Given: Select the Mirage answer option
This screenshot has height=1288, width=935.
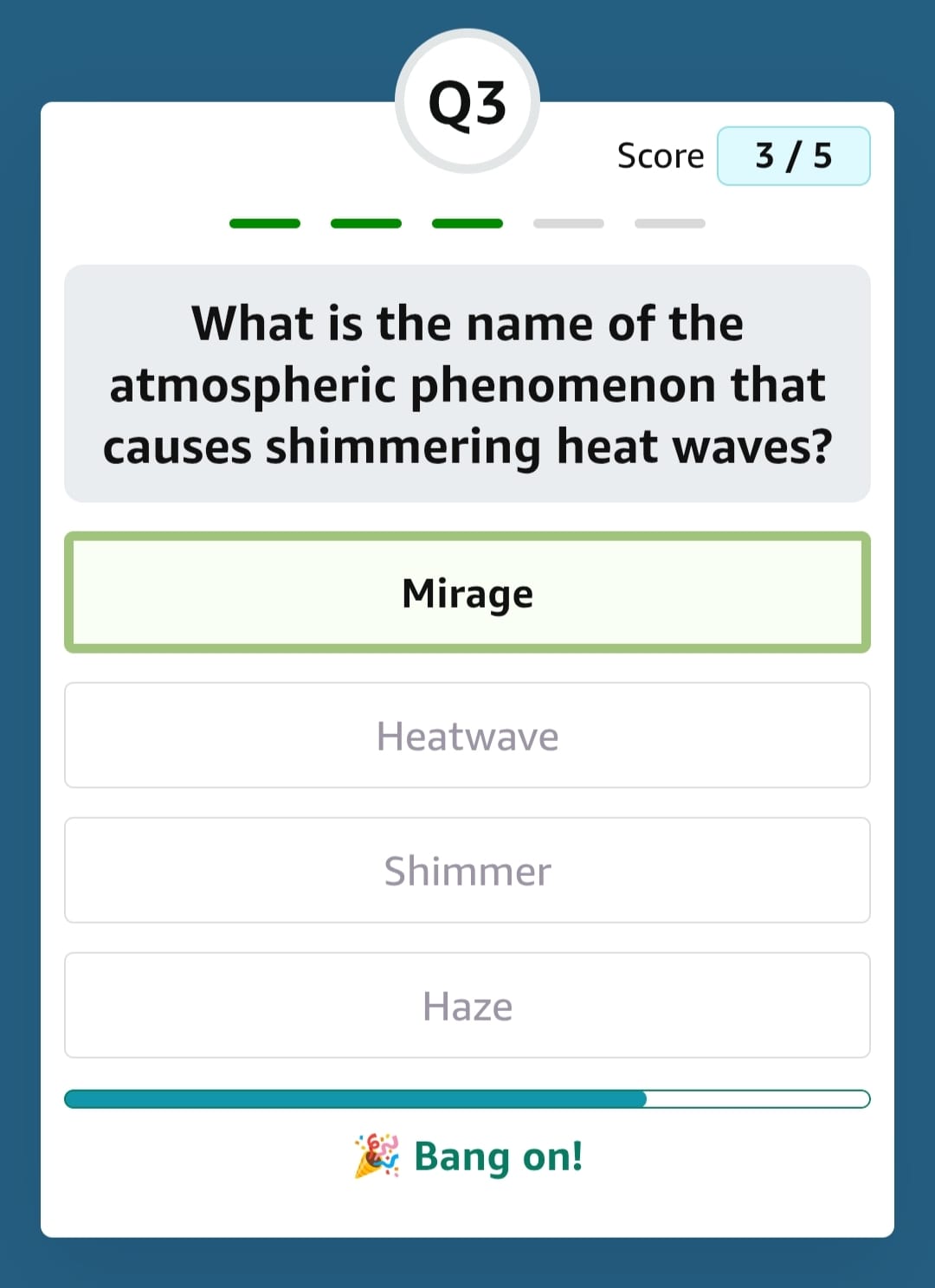Looking at the screenshot, I should point(467,593).
